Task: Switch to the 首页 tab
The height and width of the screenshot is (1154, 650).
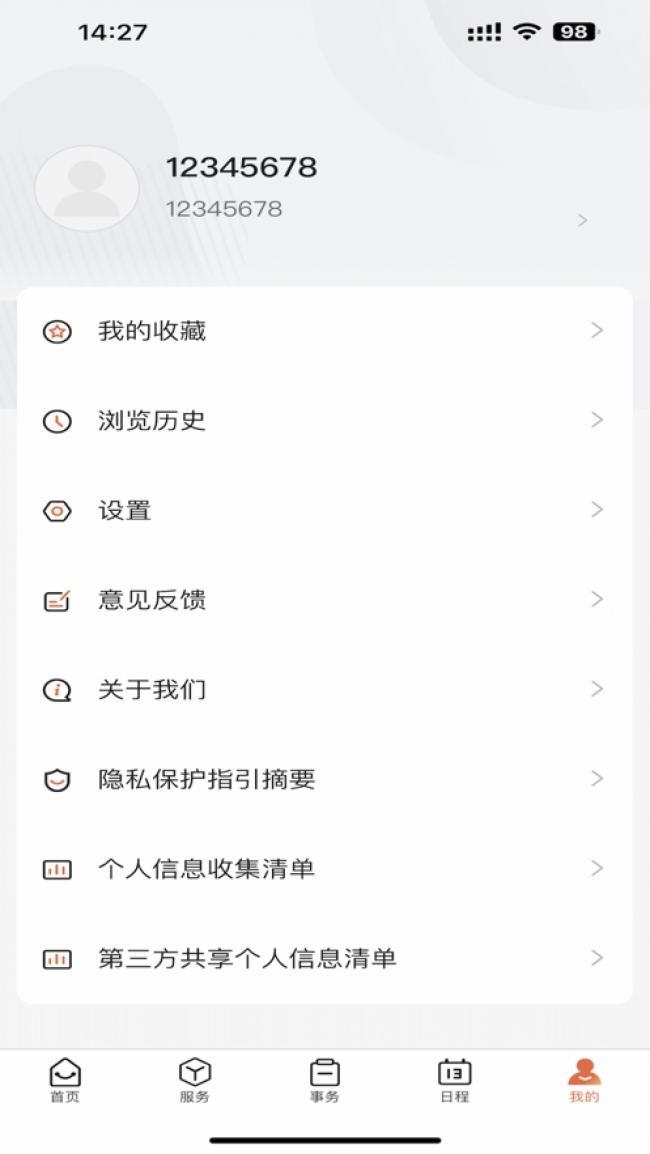Action: click(x=65, y=1080)
